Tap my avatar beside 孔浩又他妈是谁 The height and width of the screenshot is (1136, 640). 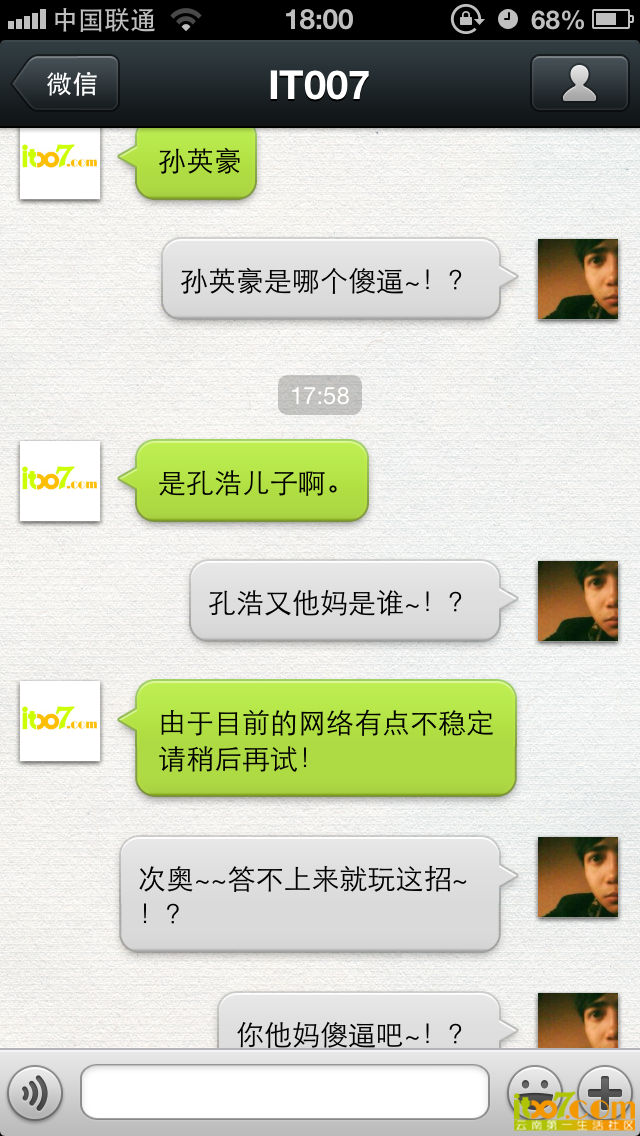coord(577,601)
